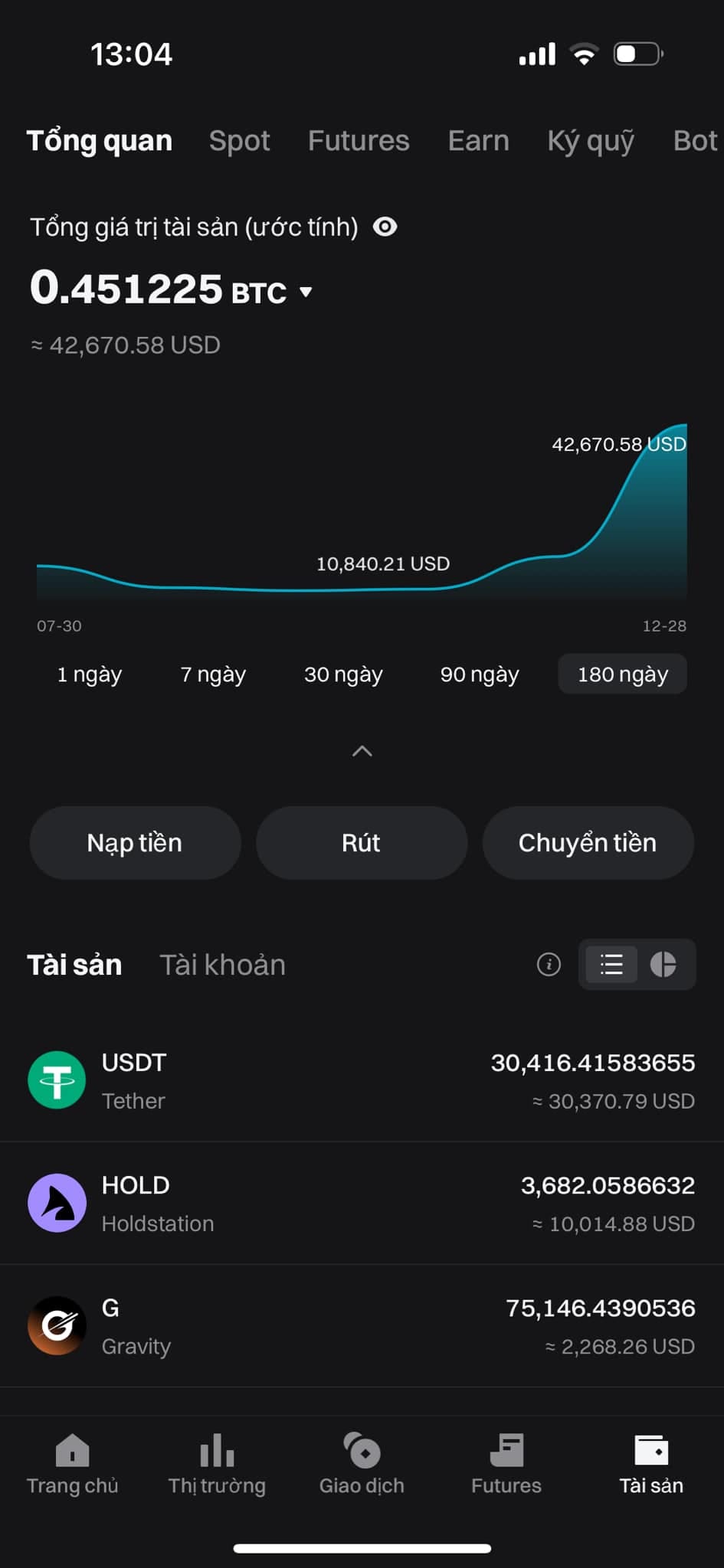Switch to the Tài khoản tab
Viewport: 724px width, 1568px height.
tap(222, 965)
